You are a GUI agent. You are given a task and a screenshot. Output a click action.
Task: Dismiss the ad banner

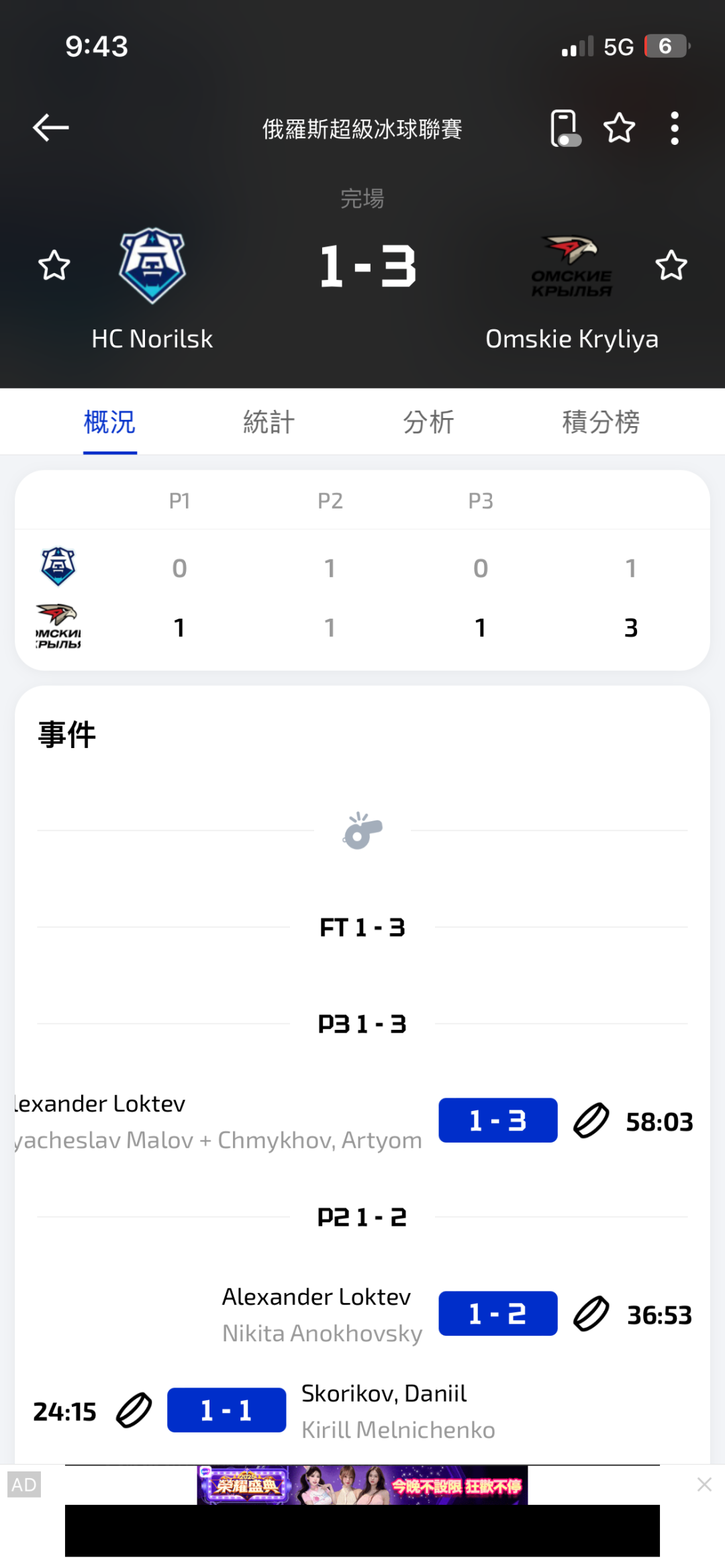pos(704,1484)
